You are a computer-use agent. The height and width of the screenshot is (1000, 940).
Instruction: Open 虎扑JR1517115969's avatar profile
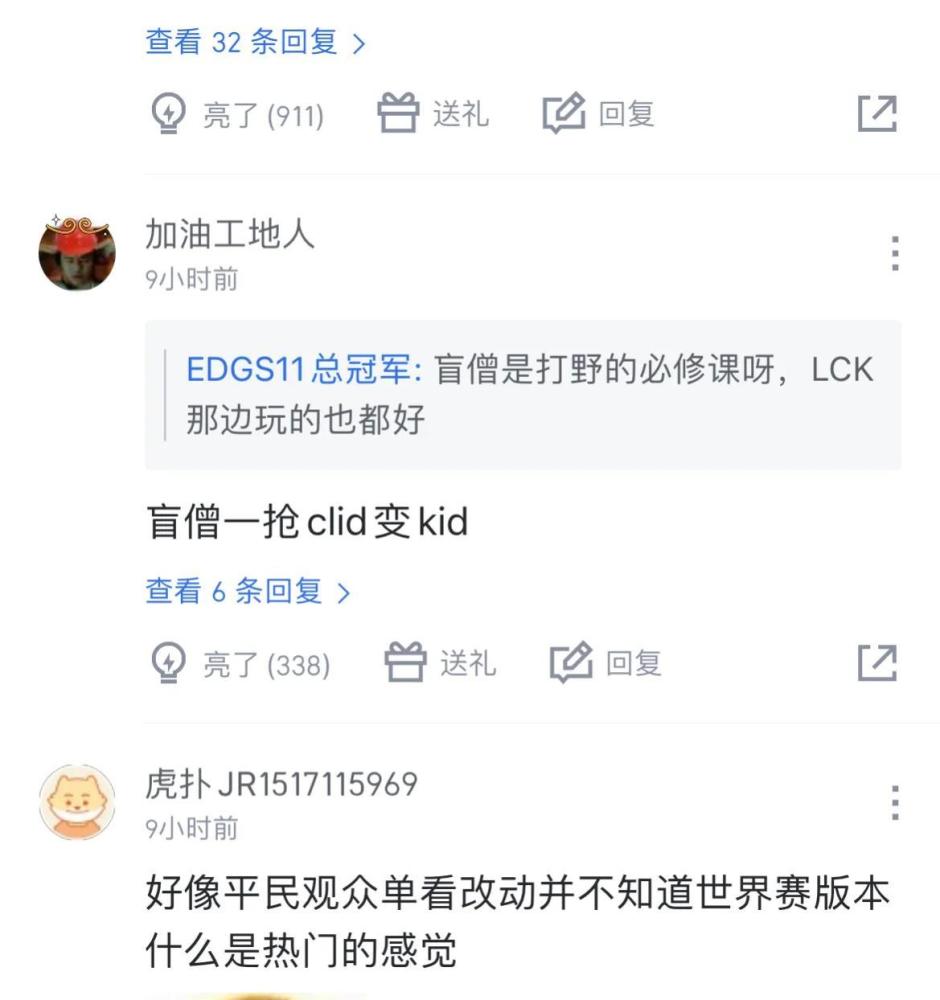click(77, 802)
